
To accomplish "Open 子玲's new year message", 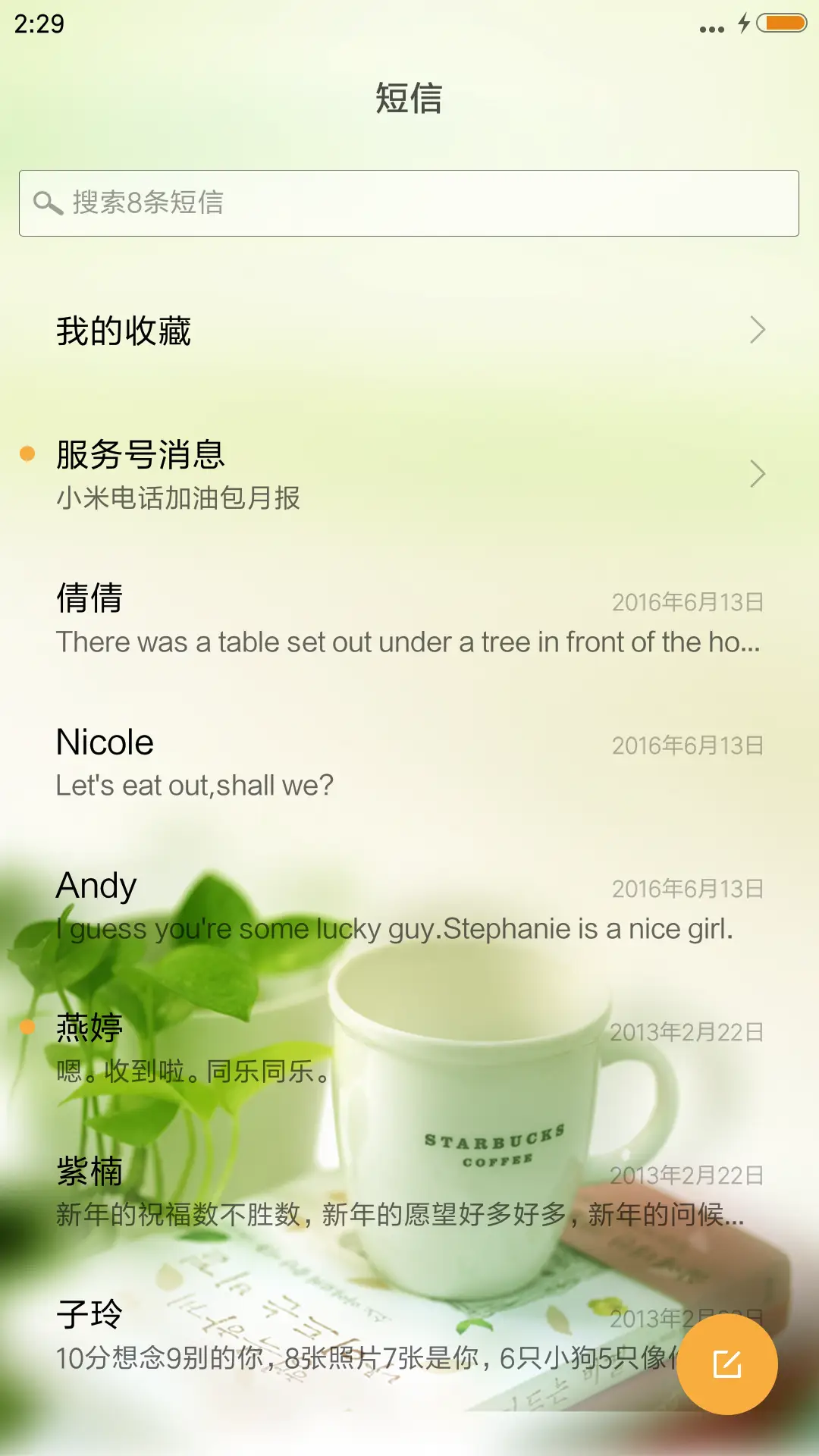I will coord(303,1335).
